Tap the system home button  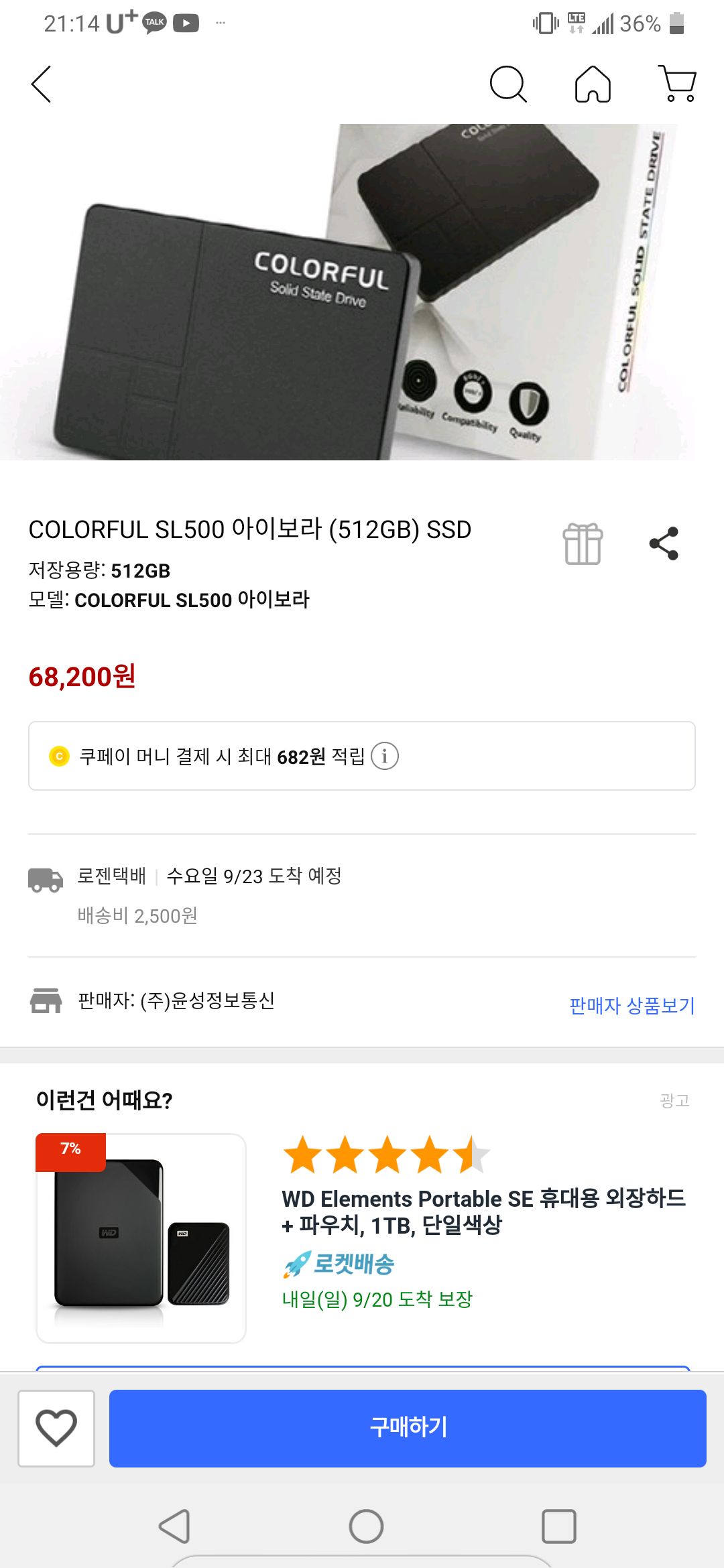click(366, 1526)
